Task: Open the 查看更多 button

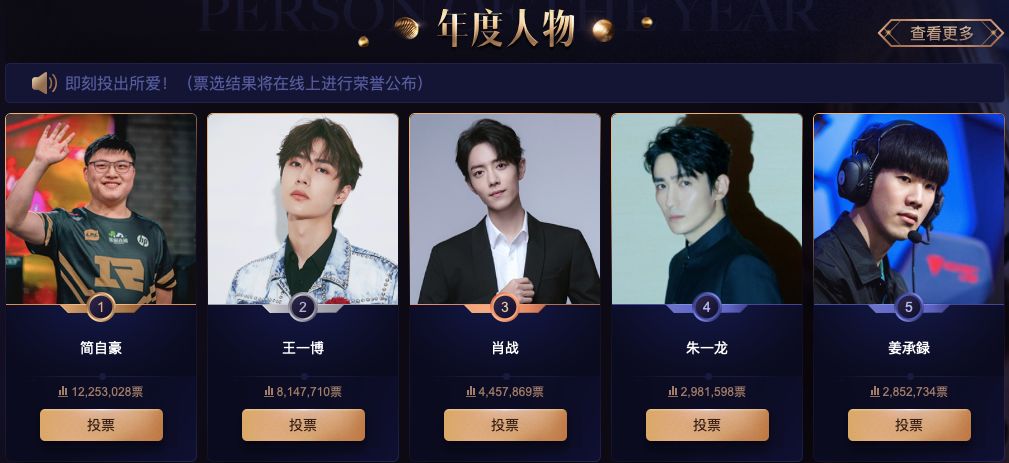Action: point(941,33)
